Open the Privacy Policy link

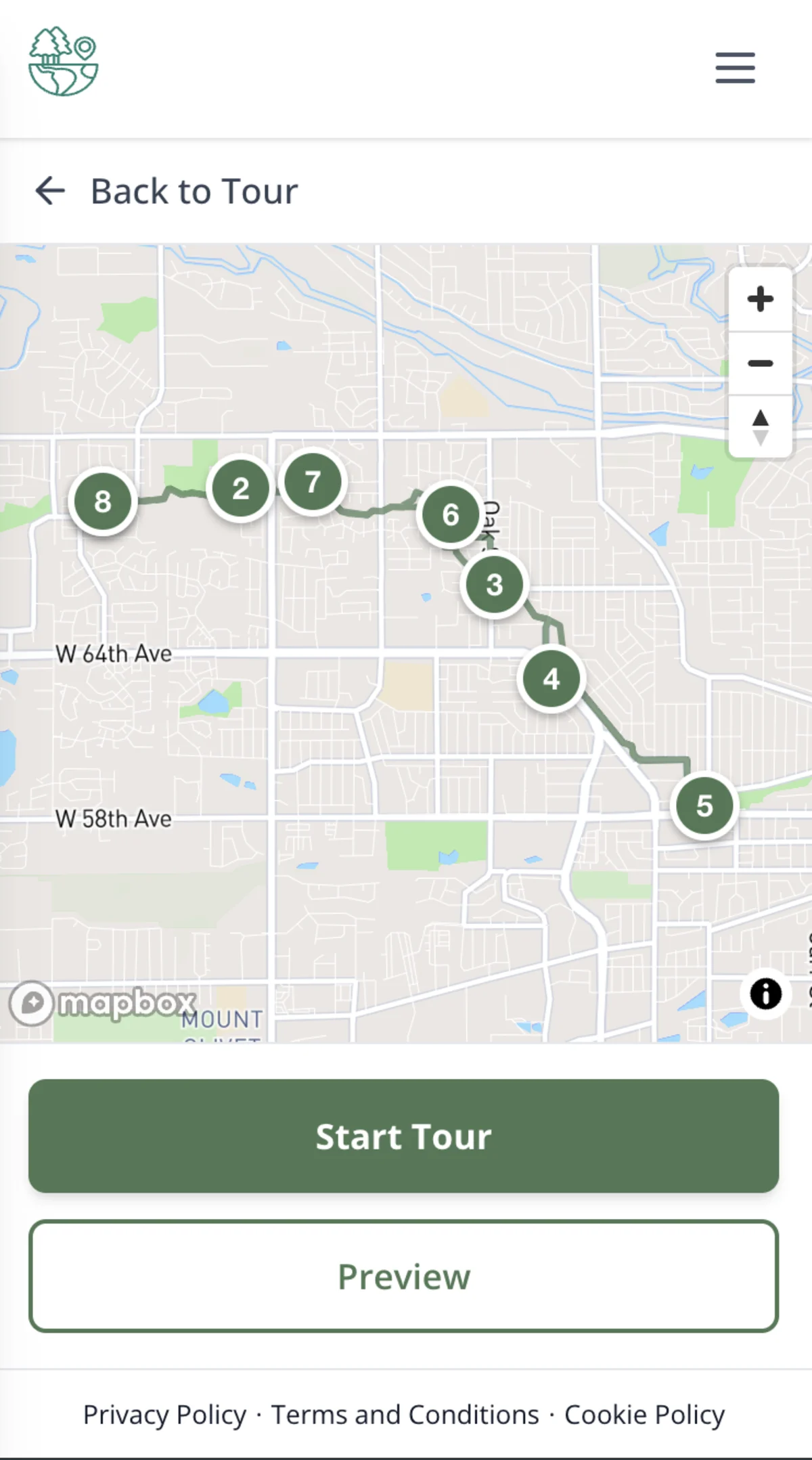pyautogui.click(x=164, y=1415)
